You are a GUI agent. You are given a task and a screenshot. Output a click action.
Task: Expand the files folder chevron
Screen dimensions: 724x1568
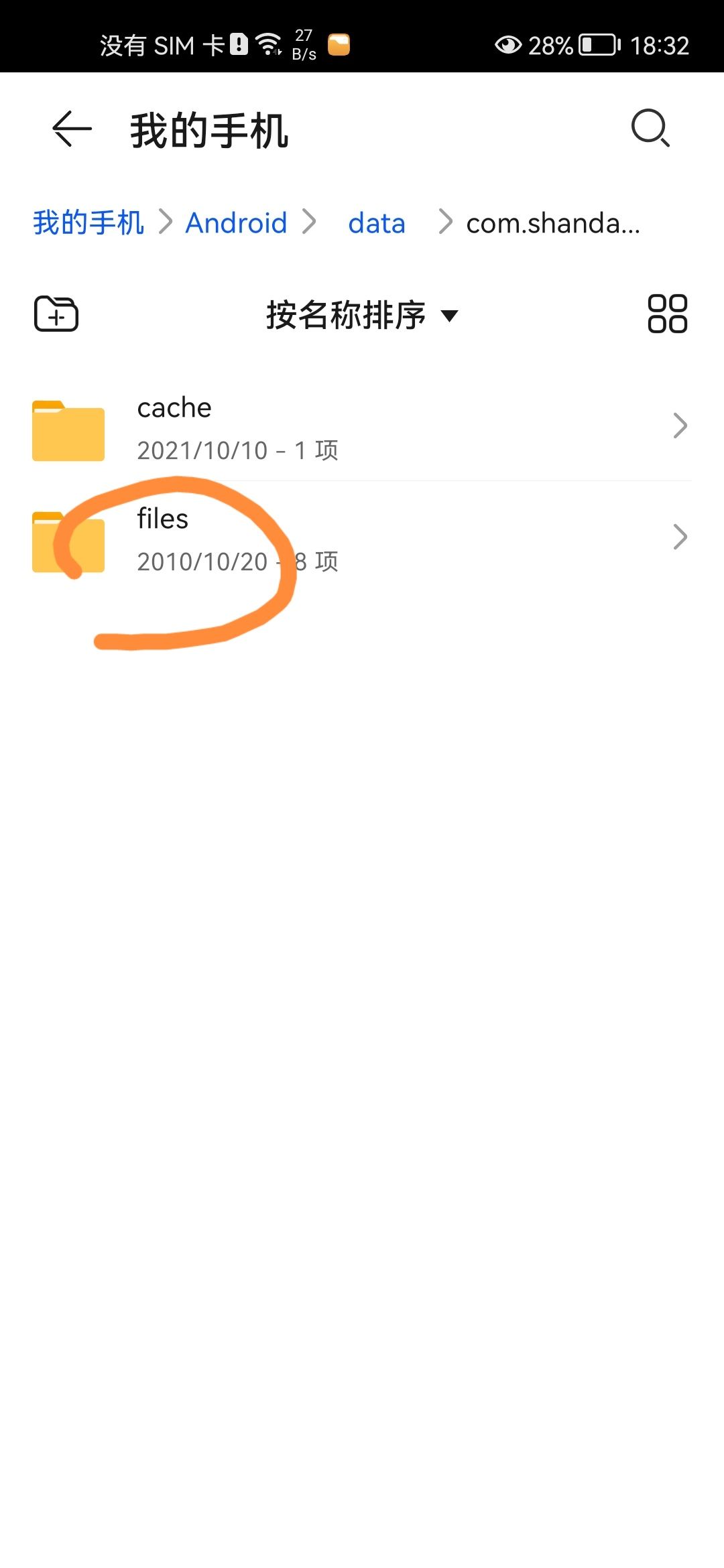pos(680,536)
